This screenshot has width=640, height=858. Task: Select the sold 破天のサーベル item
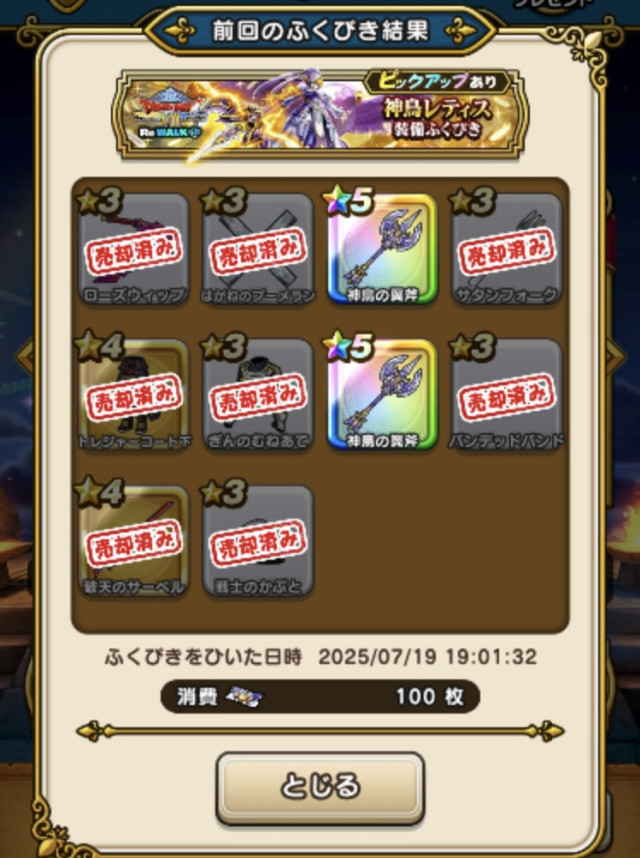[134, 540]
